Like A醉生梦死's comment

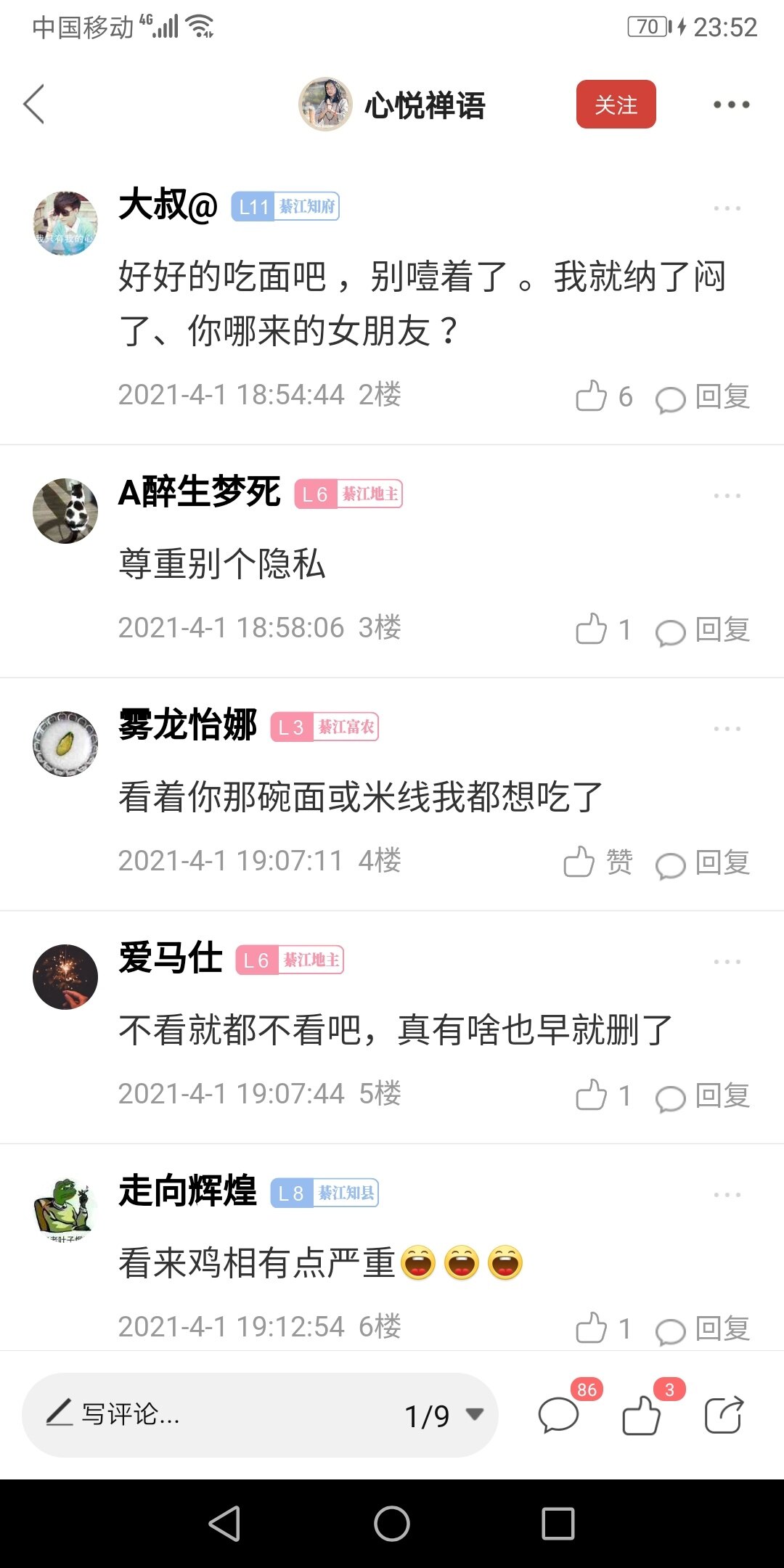[x=592, y=629]
